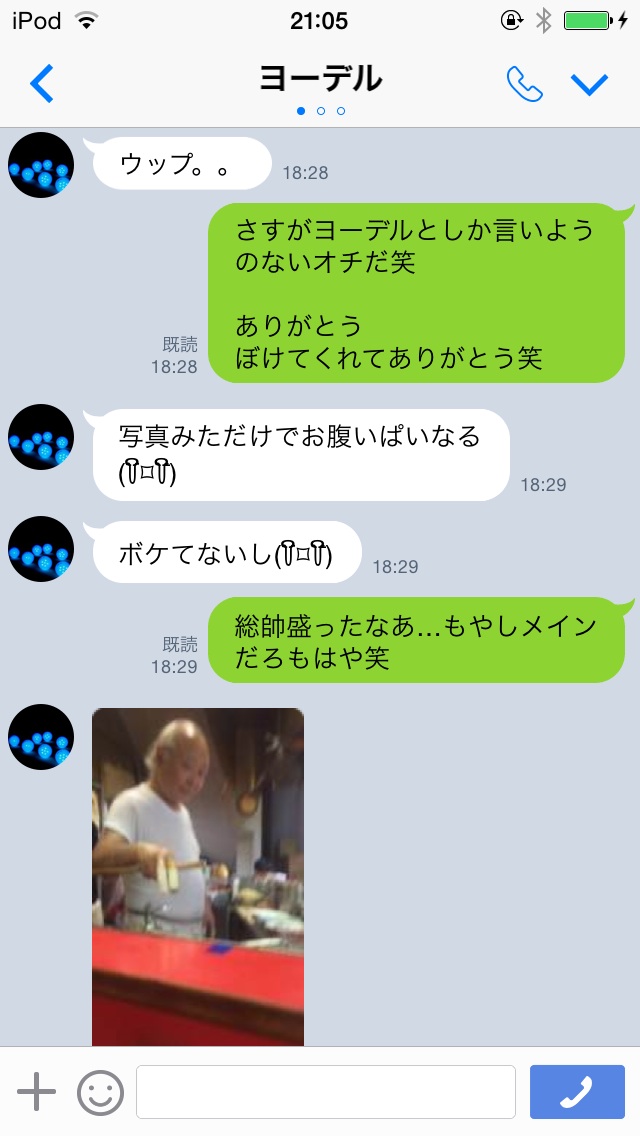Go back to the chat list
This screenshot has height=1136, width=640.
(42, 84)
